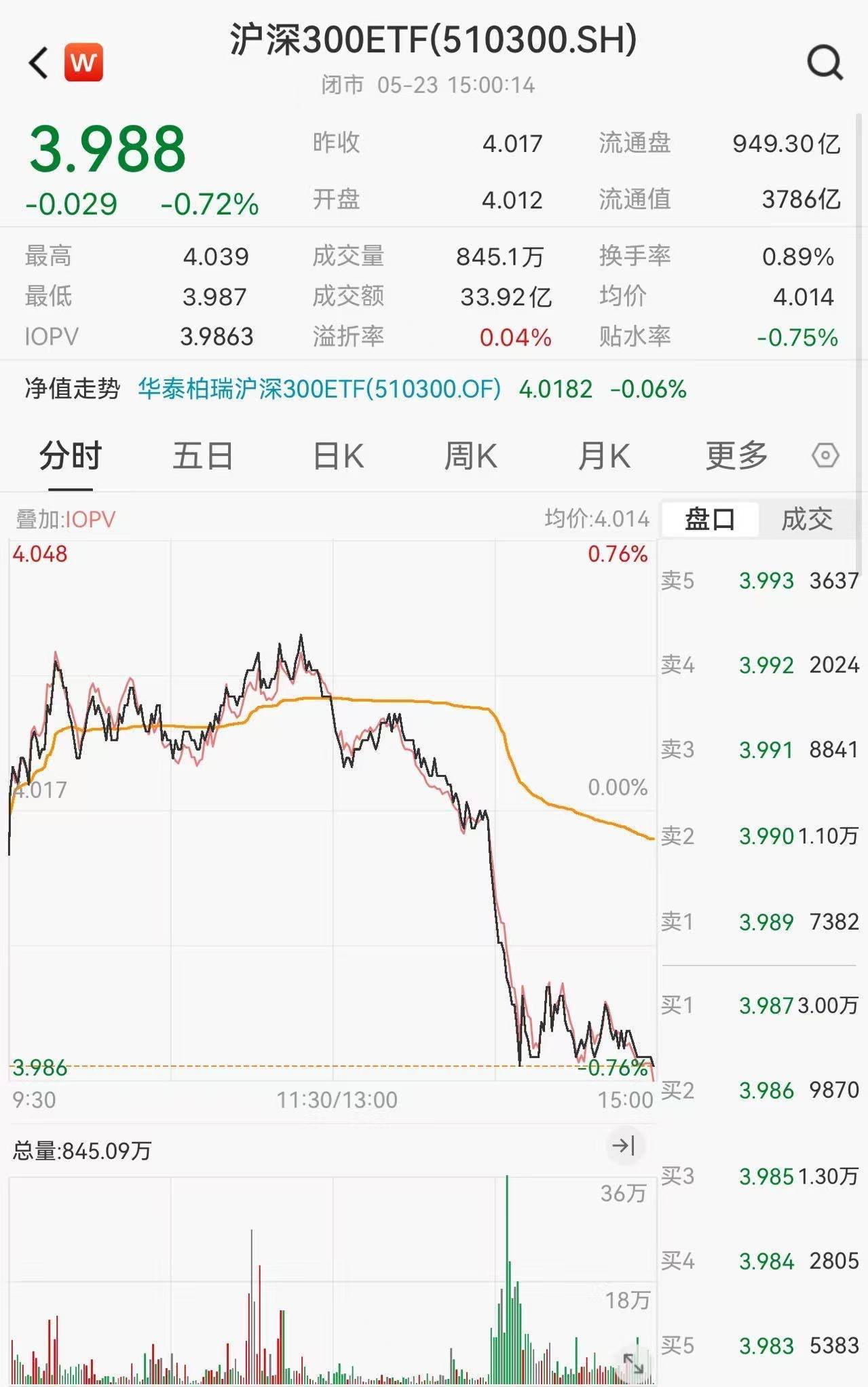Switch to the 成交 panel tab
Image resolution: width=868 pixels, height=1387 pixels.
[806, 519]
